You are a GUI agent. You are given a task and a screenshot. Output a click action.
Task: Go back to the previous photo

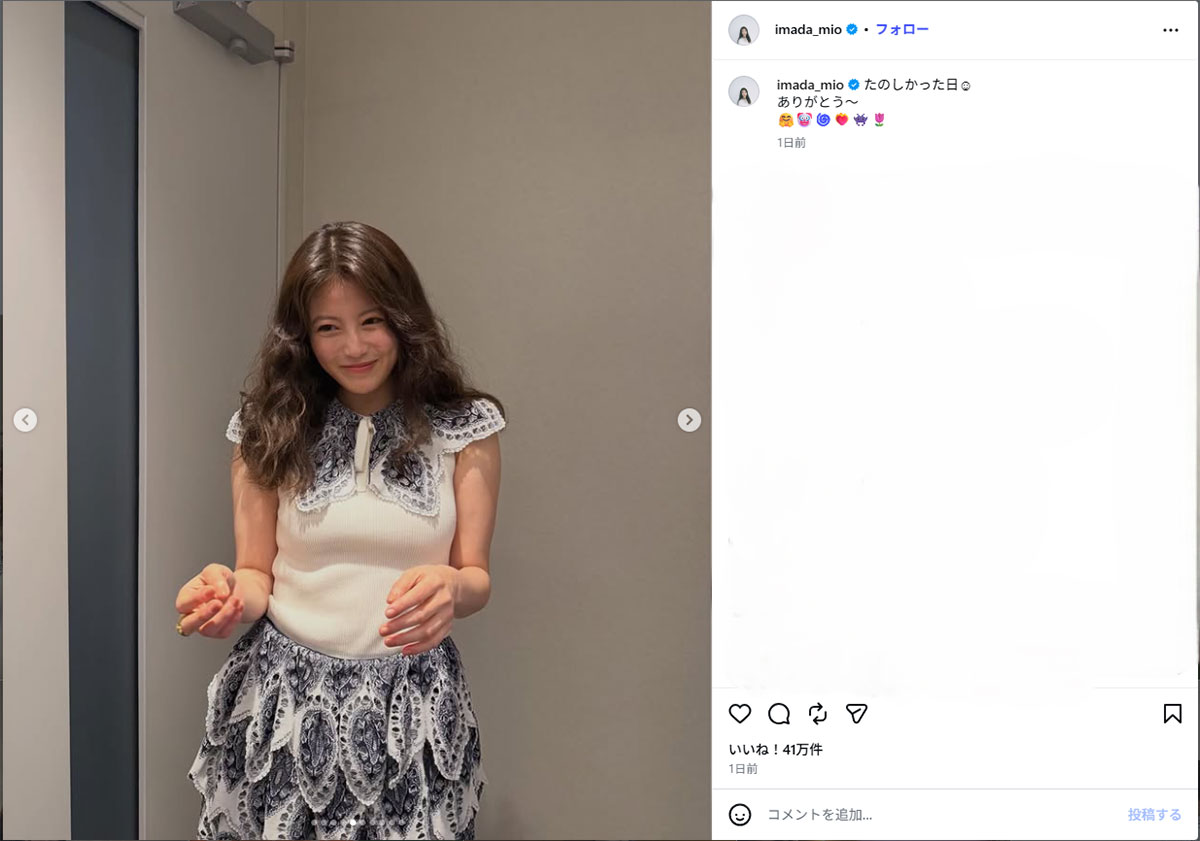point(25,420)
